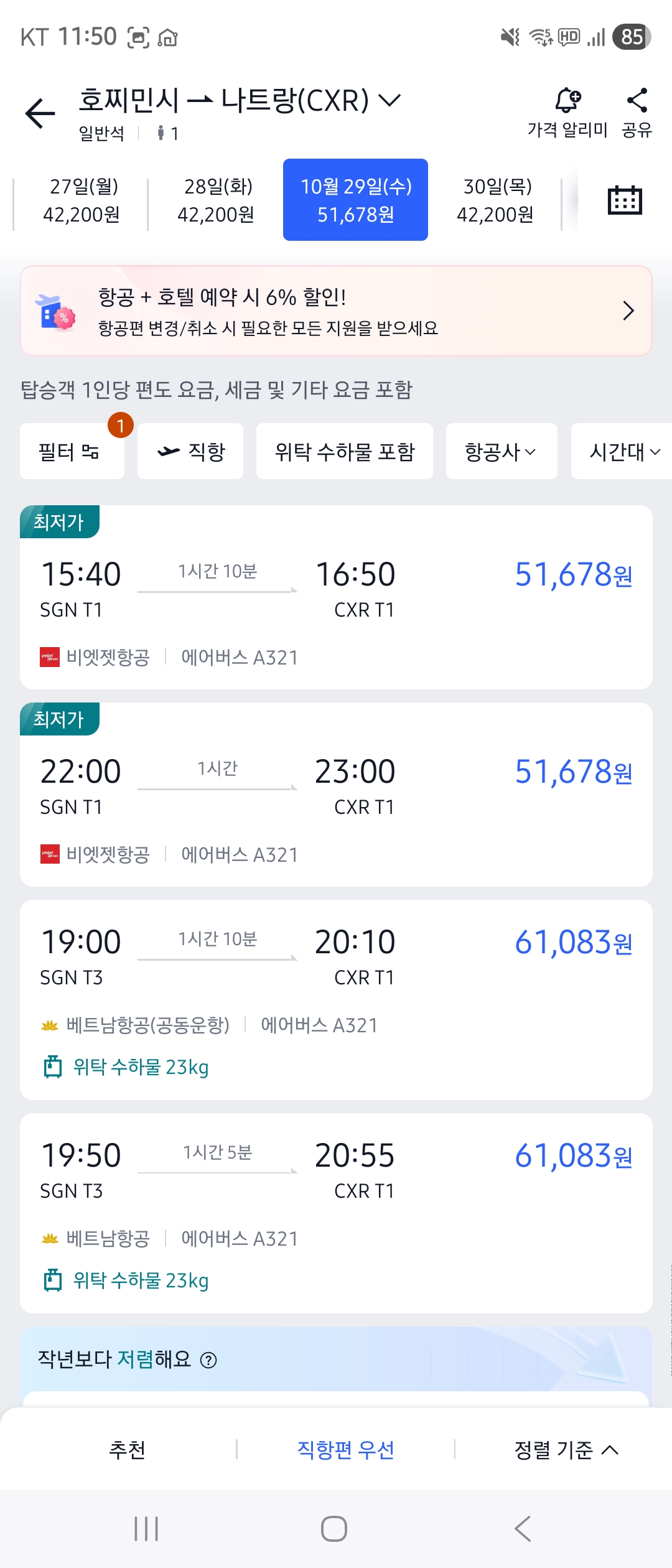Screen dimensions: 672x1568
Task: Go back using the top arrow
Action: (x=40, y=113)
